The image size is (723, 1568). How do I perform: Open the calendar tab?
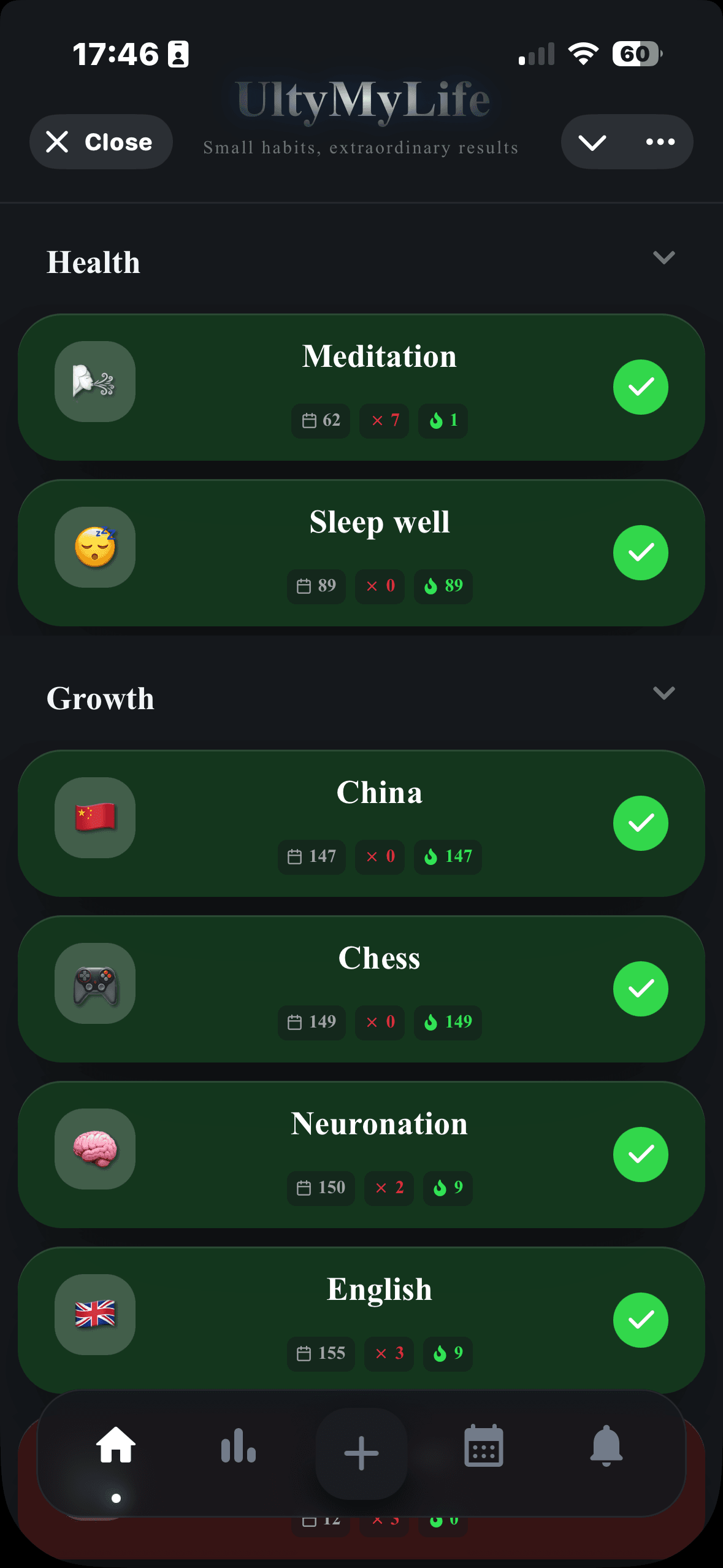tap(484, 1445)
